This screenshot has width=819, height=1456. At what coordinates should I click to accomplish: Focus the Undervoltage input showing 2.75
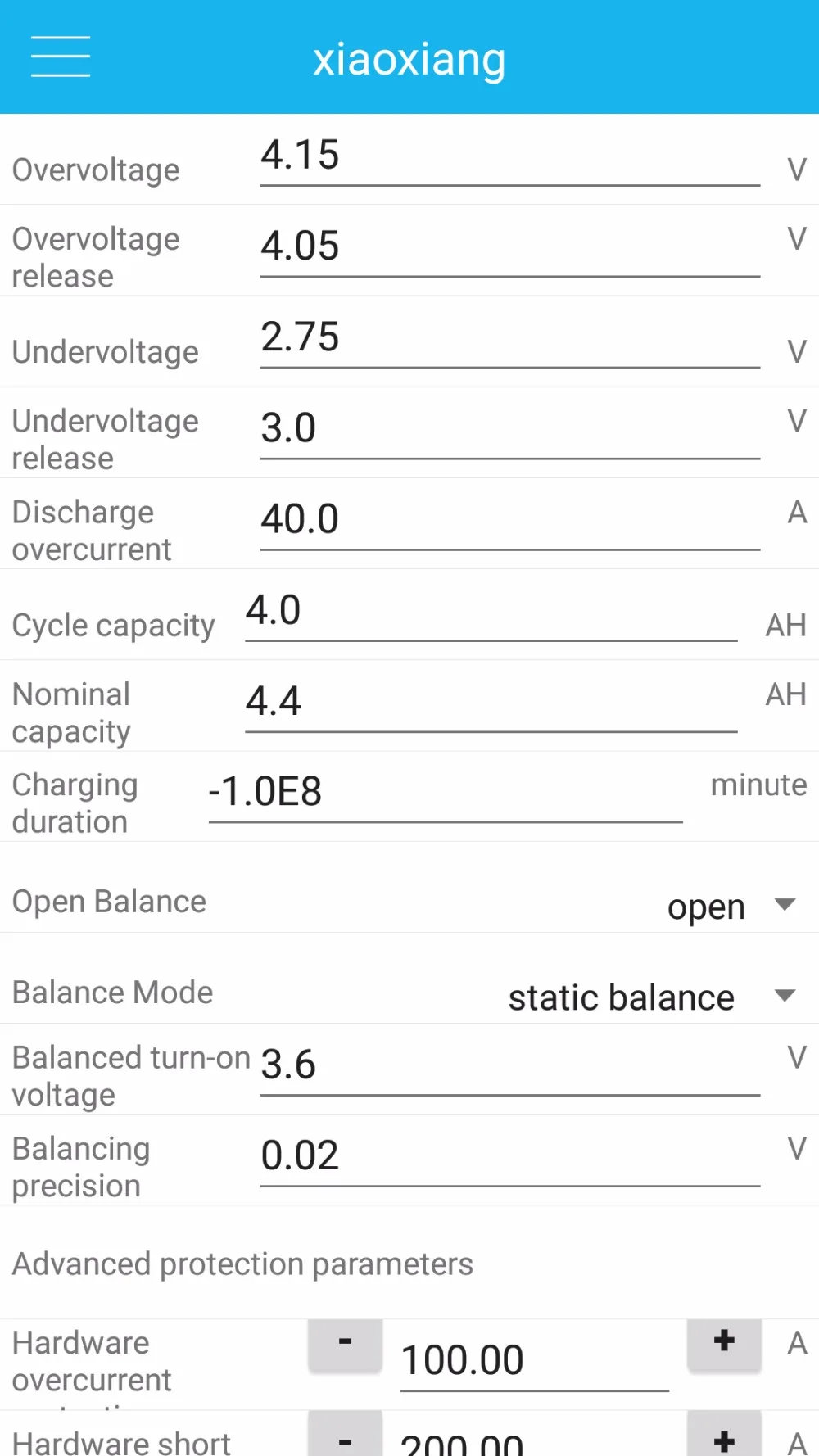point(509,338)
